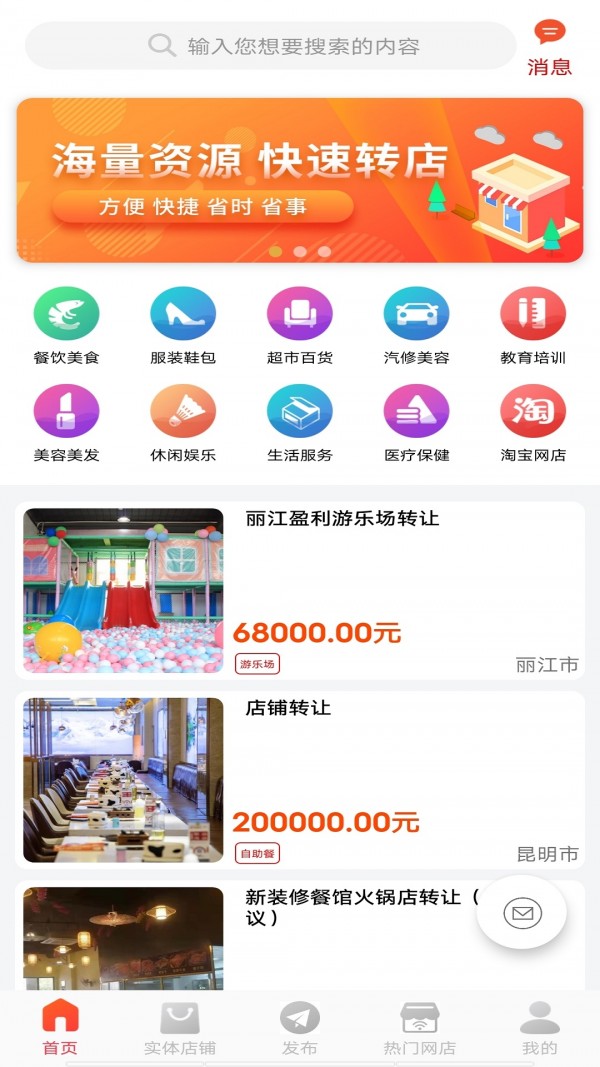Choose the 汽修美容 category

pos(416,325)
